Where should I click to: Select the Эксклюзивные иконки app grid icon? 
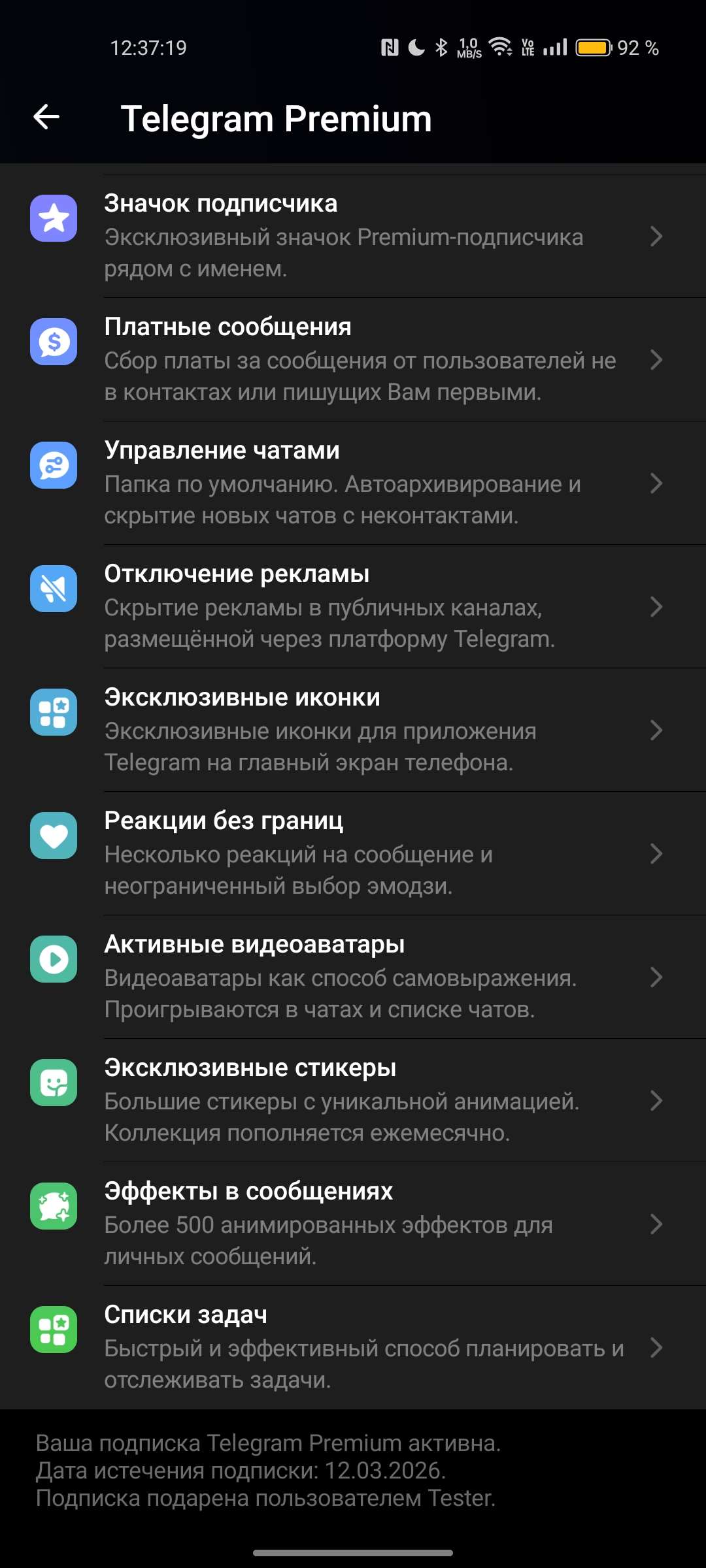click(54, 712)
